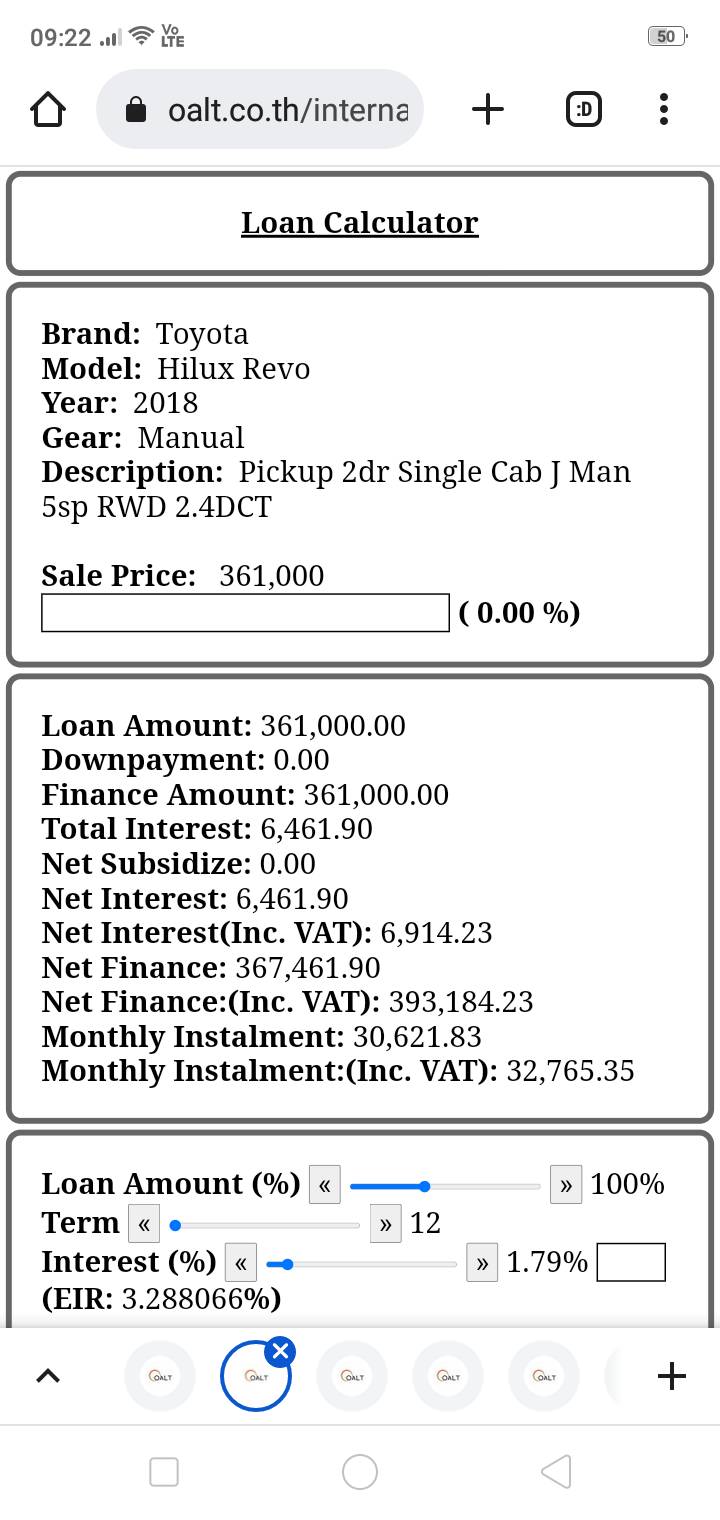Decrease the Term with left arrow
The height and width of the screenshot is (1520, 720).
tap(144, 1223)
